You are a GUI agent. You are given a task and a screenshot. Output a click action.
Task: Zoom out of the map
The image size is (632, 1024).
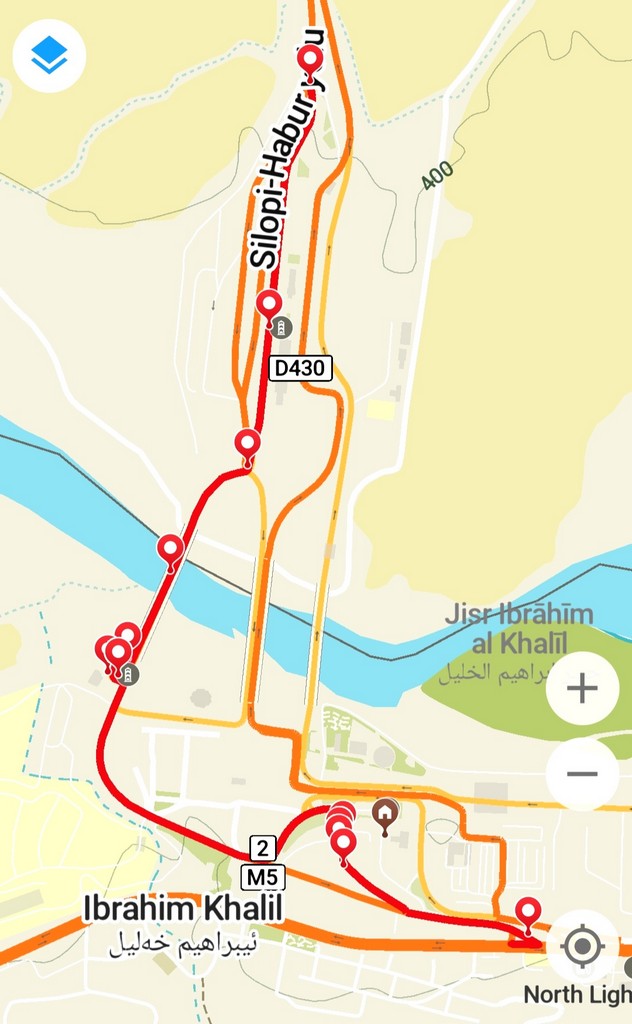(582, 774)
